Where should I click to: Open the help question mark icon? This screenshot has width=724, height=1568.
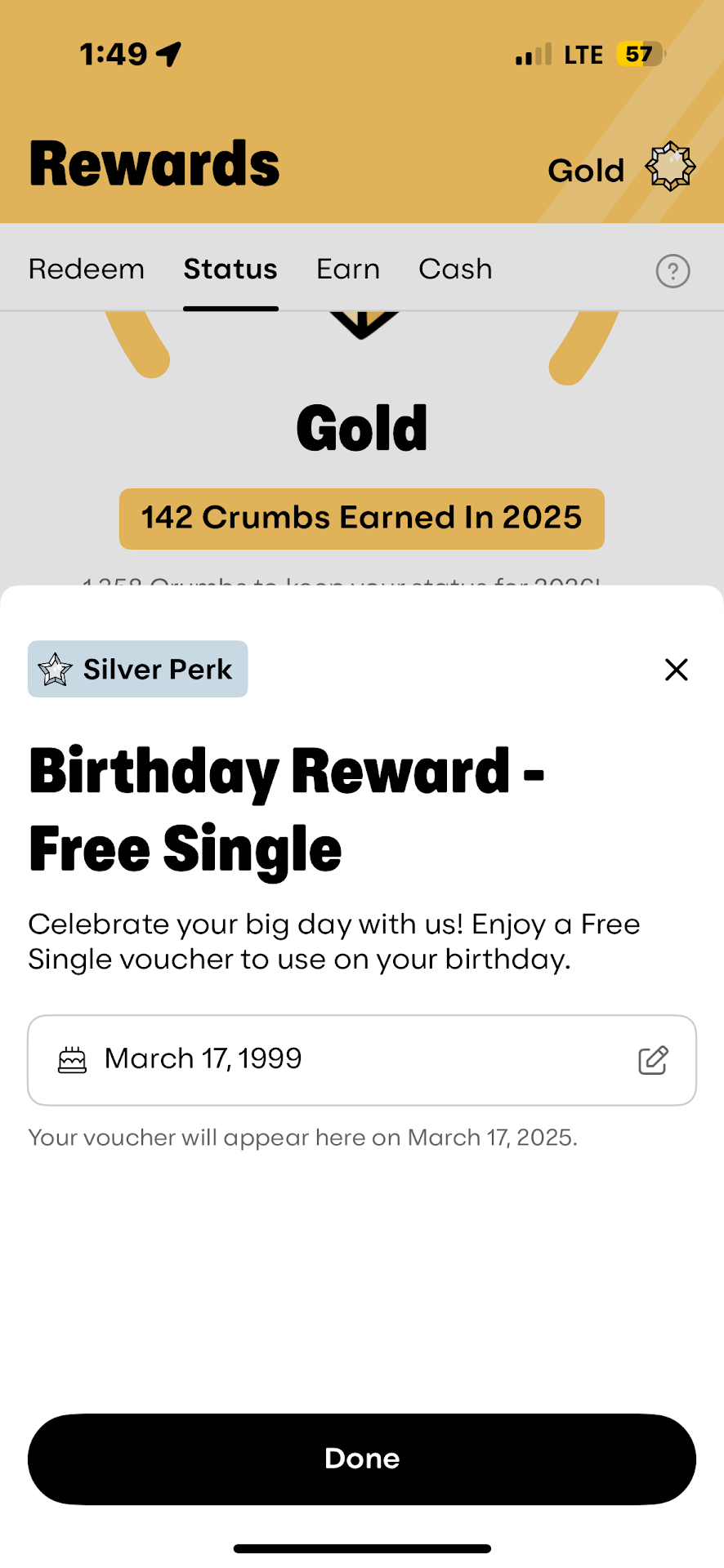point(673,271)
